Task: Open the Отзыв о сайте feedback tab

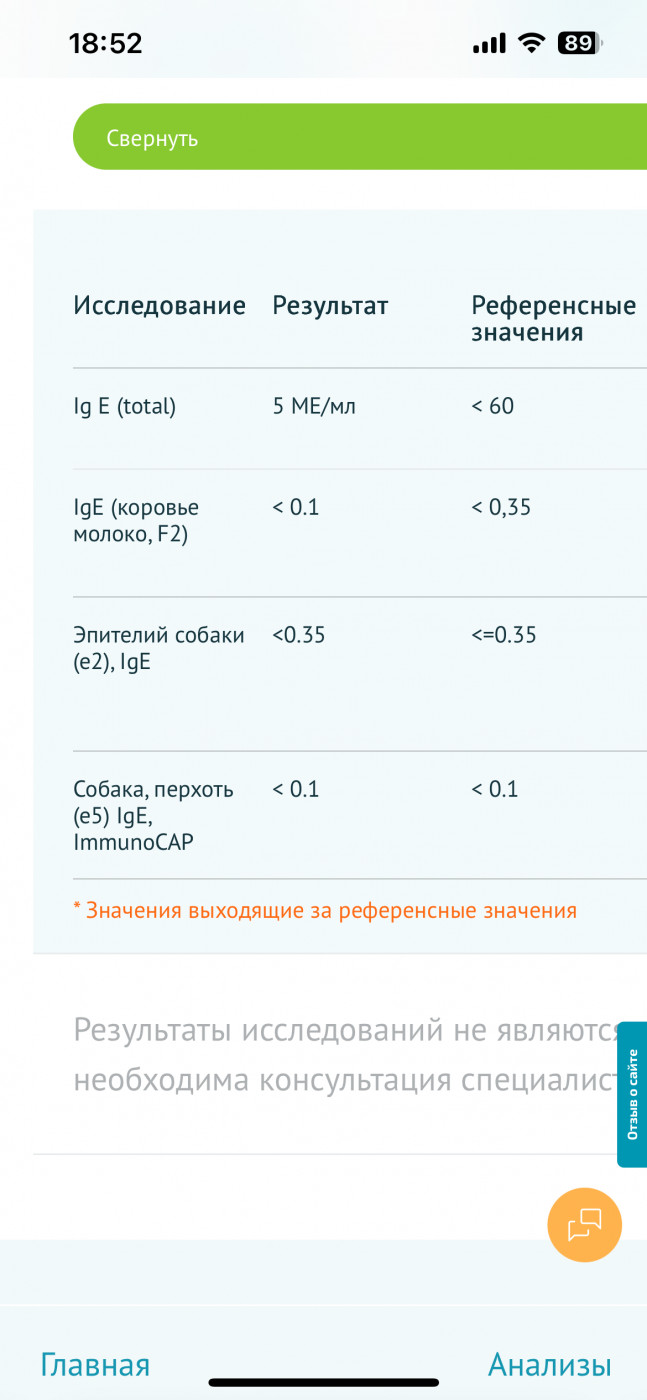Action: pos(632,1094)
